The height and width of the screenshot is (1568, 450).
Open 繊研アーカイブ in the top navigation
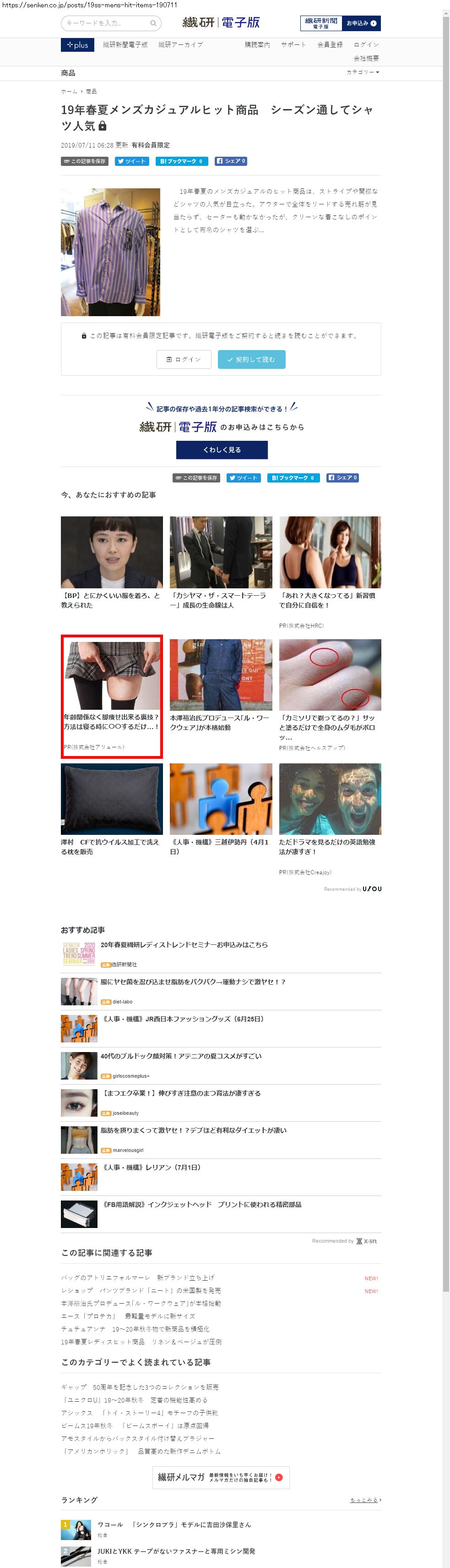(181, 45)
